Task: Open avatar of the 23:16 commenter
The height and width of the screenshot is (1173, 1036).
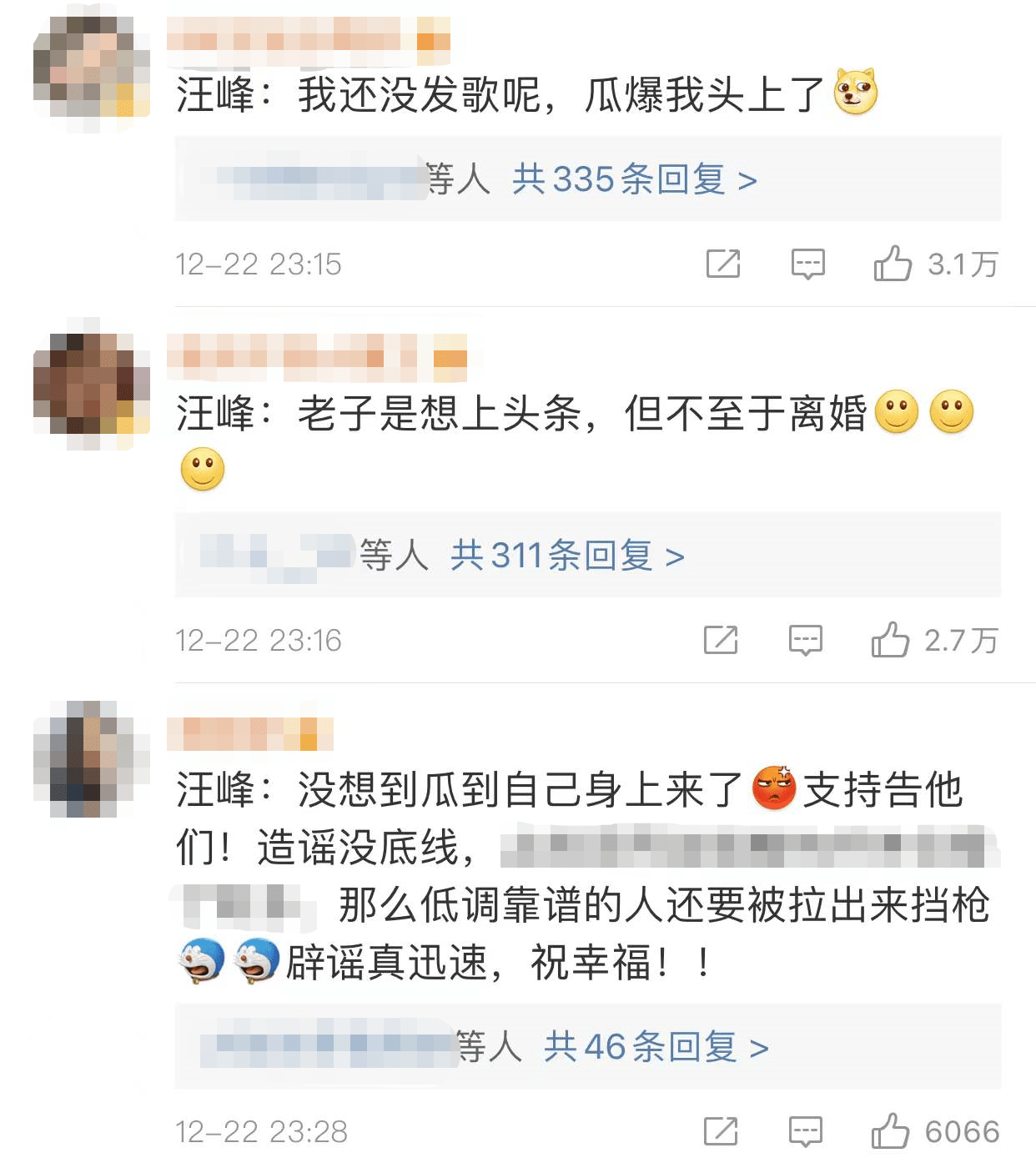Action: pos(92,384)
